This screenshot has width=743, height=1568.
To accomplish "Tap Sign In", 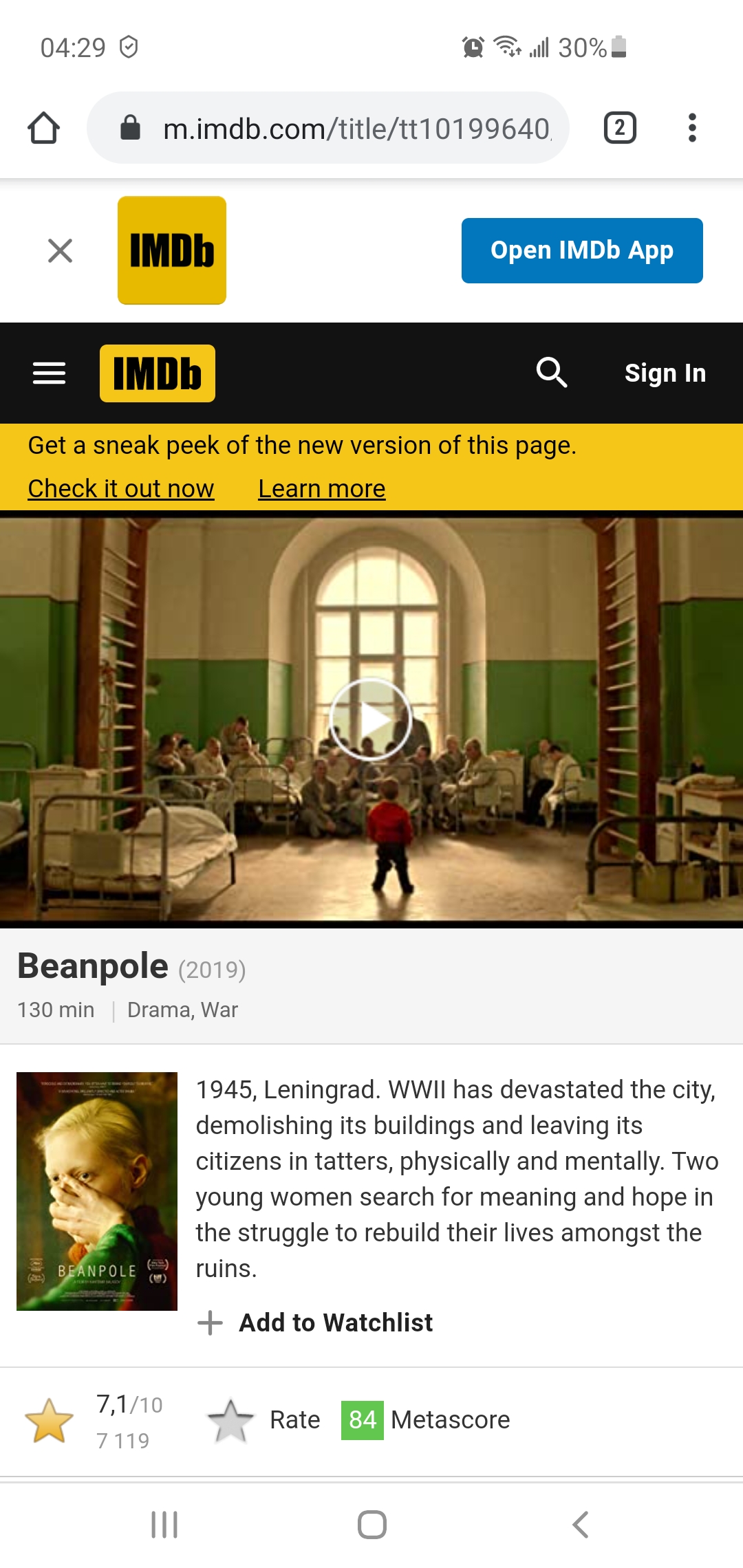I will 665,373.
